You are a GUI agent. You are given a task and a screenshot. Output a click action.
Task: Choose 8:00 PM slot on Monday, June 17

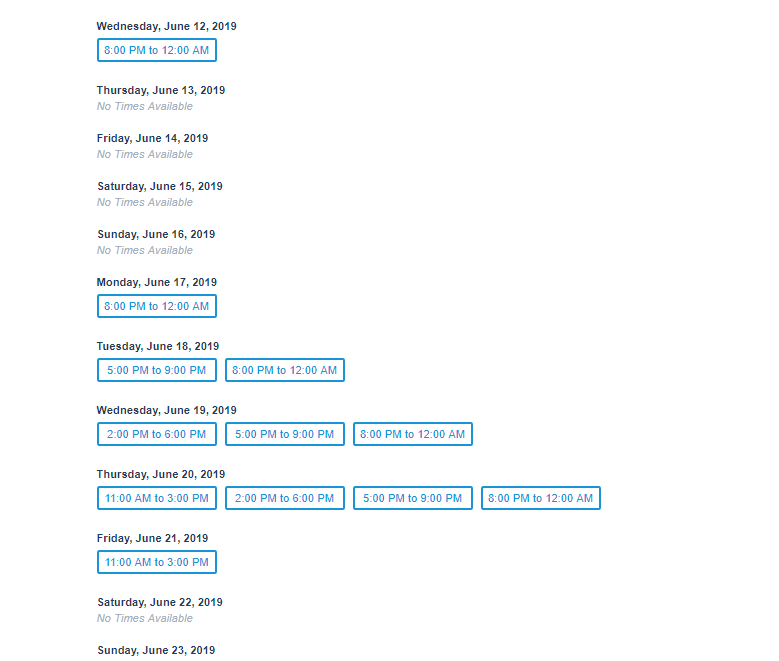pyautogui.click(x=157, y=306)
